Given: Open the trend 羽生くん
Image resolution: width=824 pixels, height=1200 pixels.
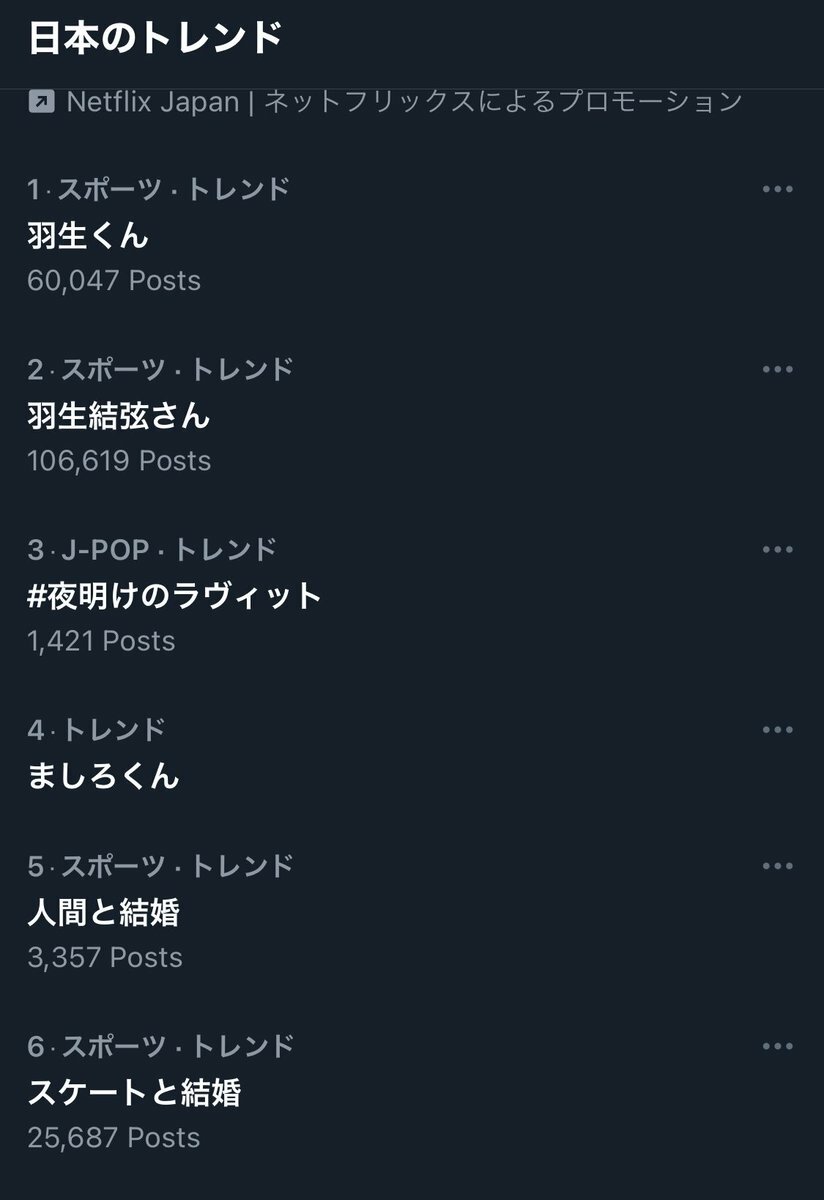Looking at the screenshot, I should pos(88,235).
